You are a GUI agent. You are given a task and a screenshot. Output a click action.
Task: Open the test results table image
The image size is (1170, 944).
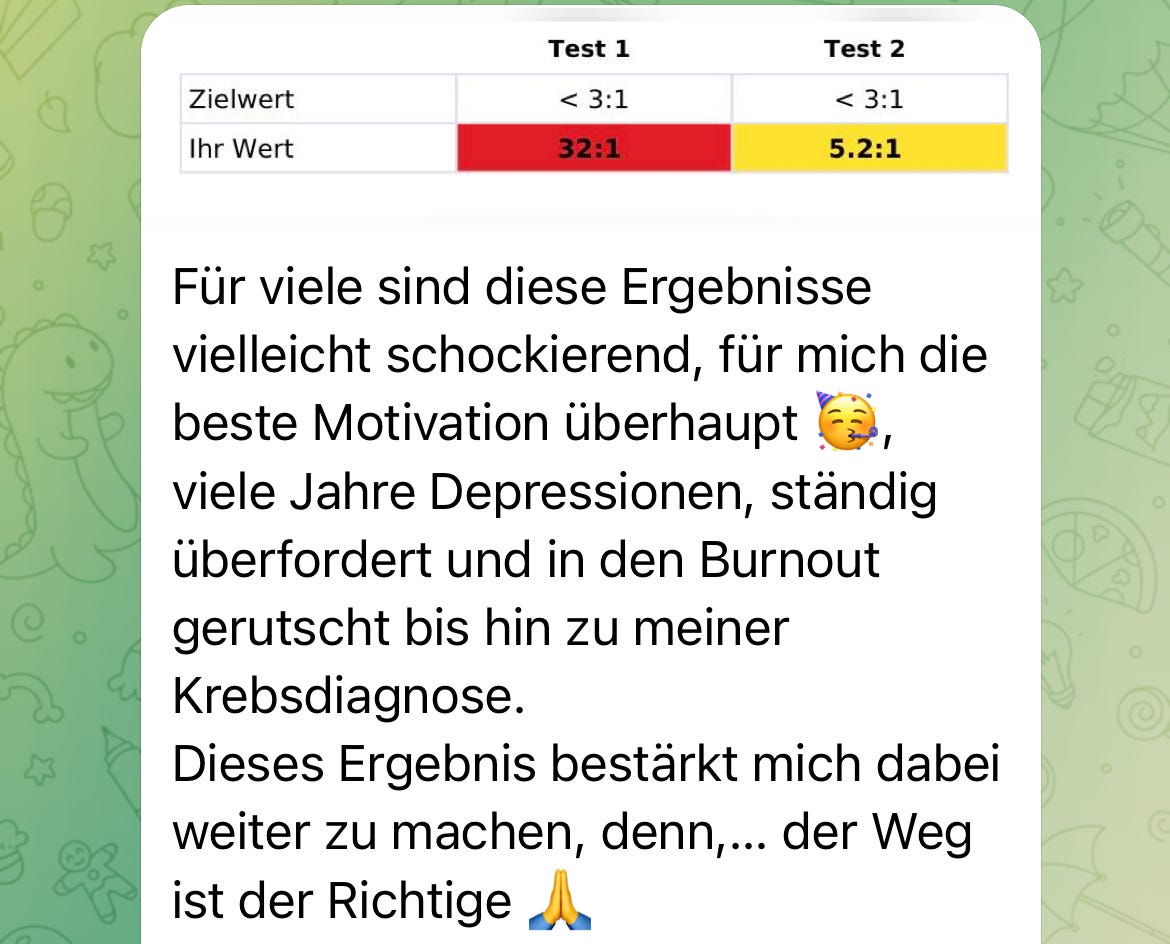pyautogui.click(x=593, y=110)
